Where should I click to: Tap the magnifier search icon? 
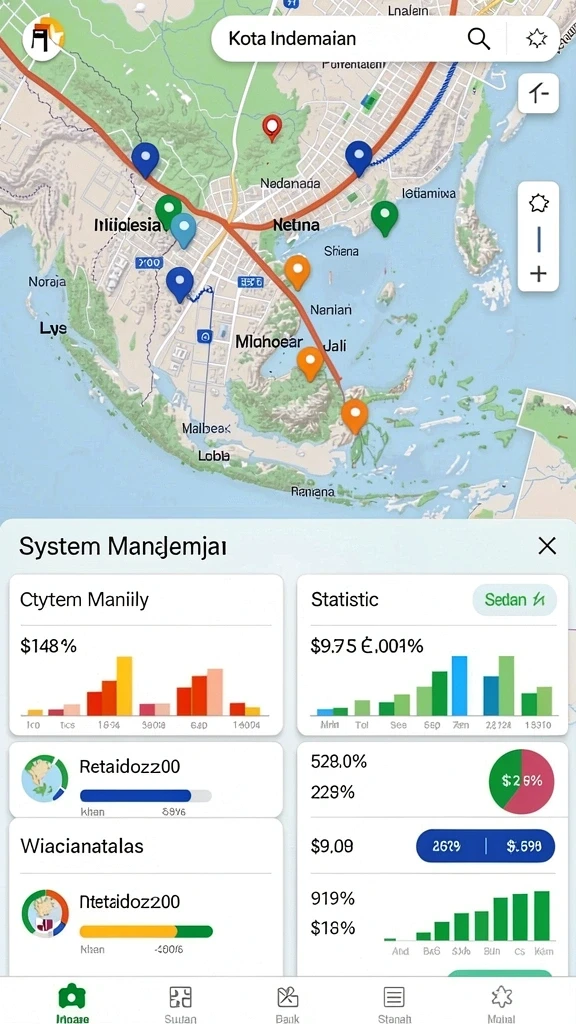(x=479, y=39)
